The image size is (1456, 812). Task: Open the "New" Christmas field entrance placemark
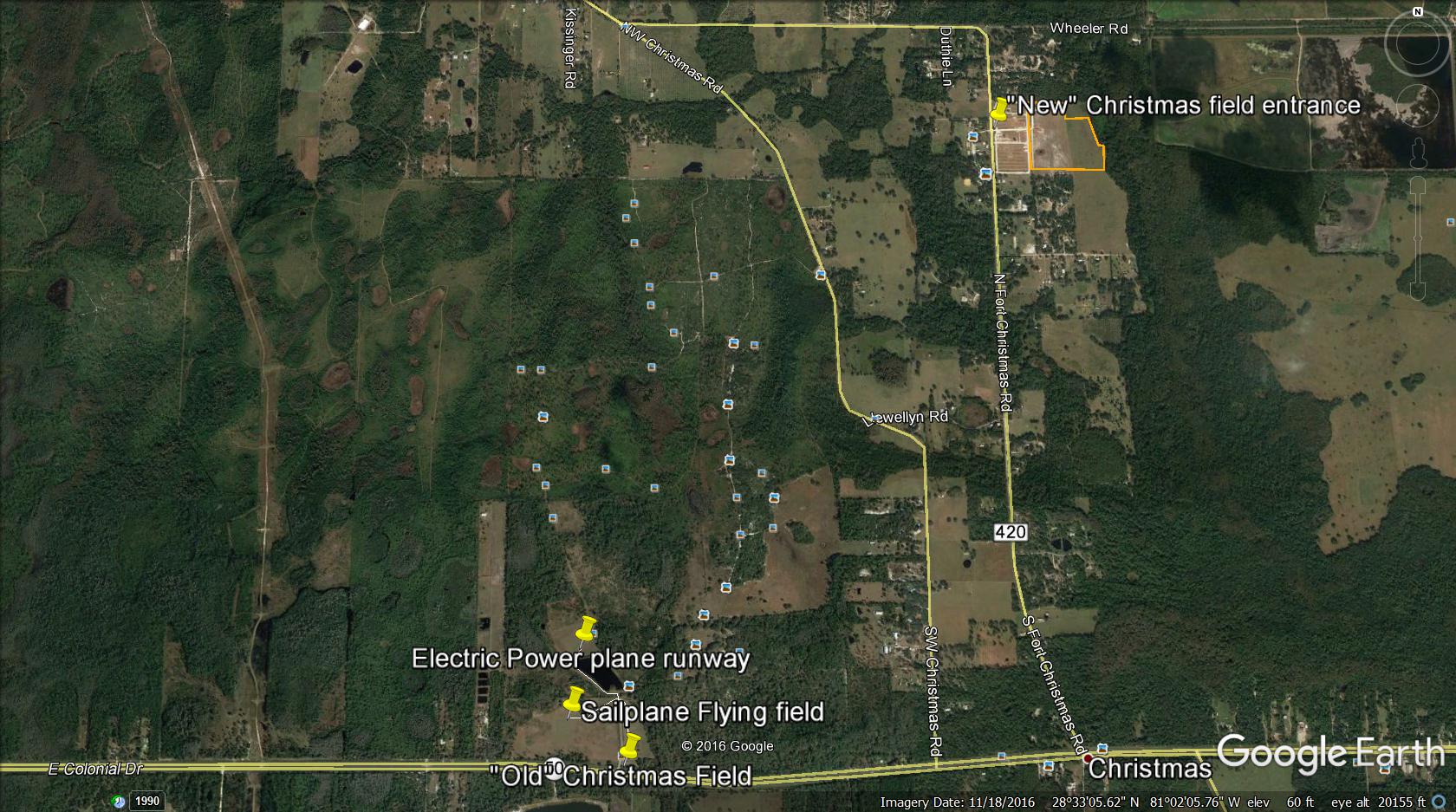pos(999,109)
